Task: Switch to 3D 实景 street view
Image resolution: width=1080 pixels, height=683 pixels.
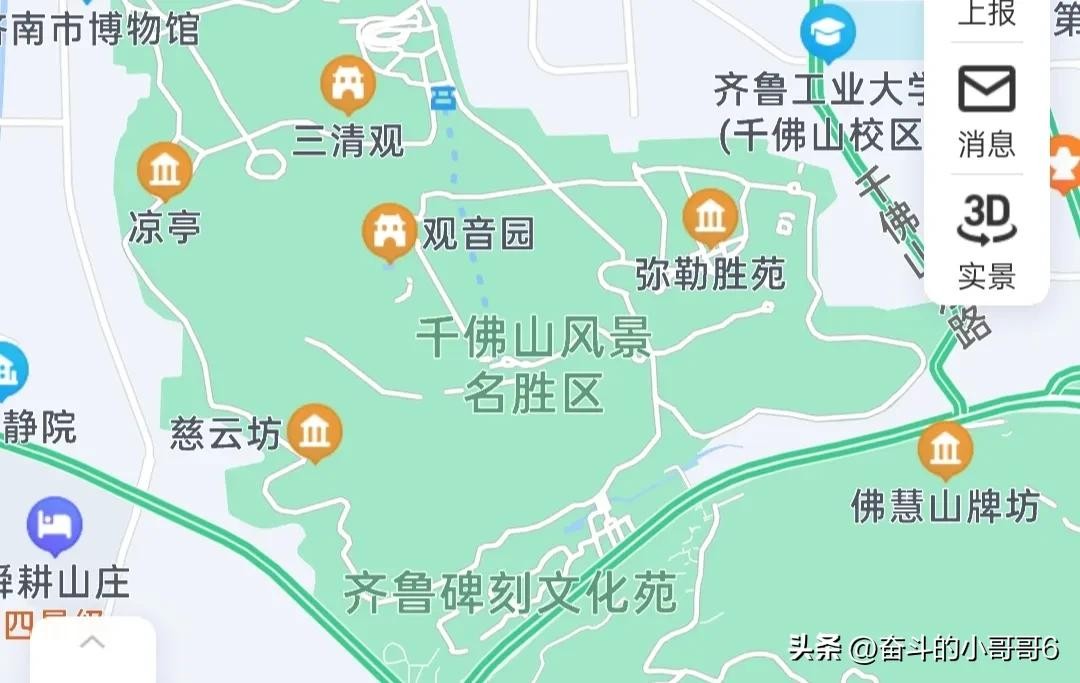Action: (986, 240)
